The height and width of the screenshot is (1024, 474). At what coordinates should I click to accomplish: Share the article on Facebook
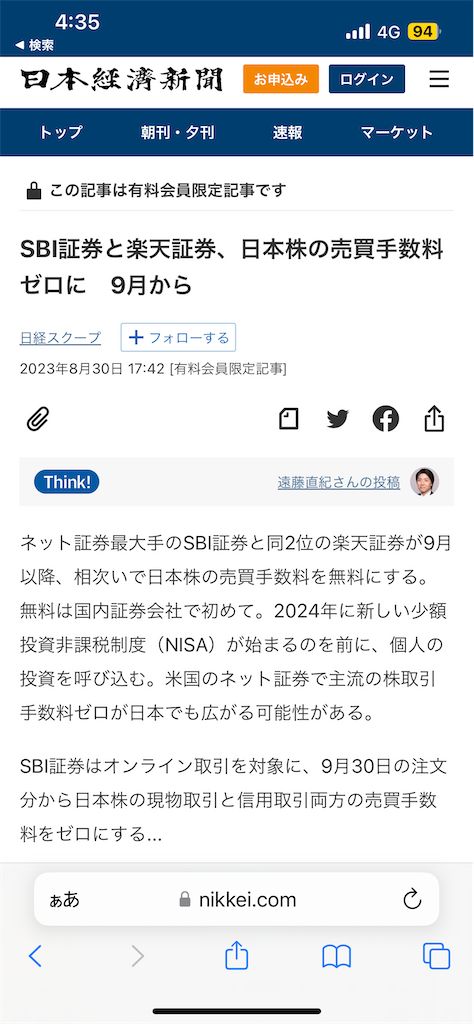(x=386, y=419)
